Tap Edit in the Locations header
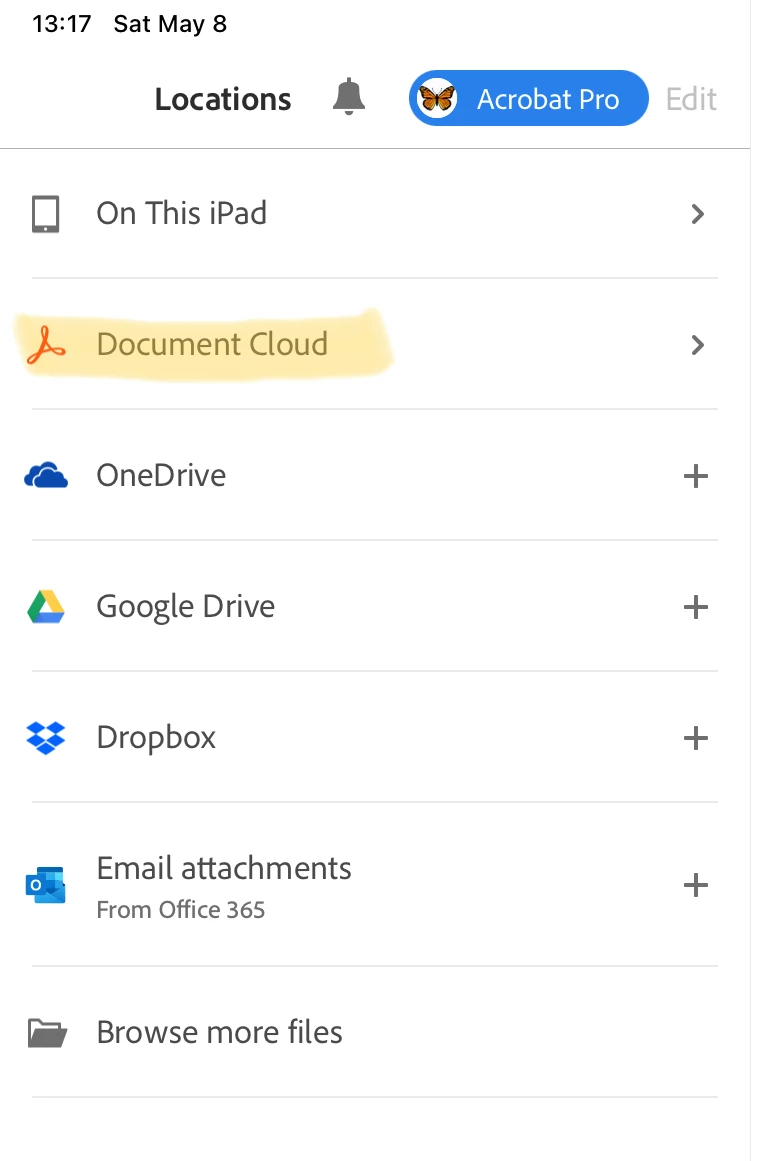 (692, 99)
